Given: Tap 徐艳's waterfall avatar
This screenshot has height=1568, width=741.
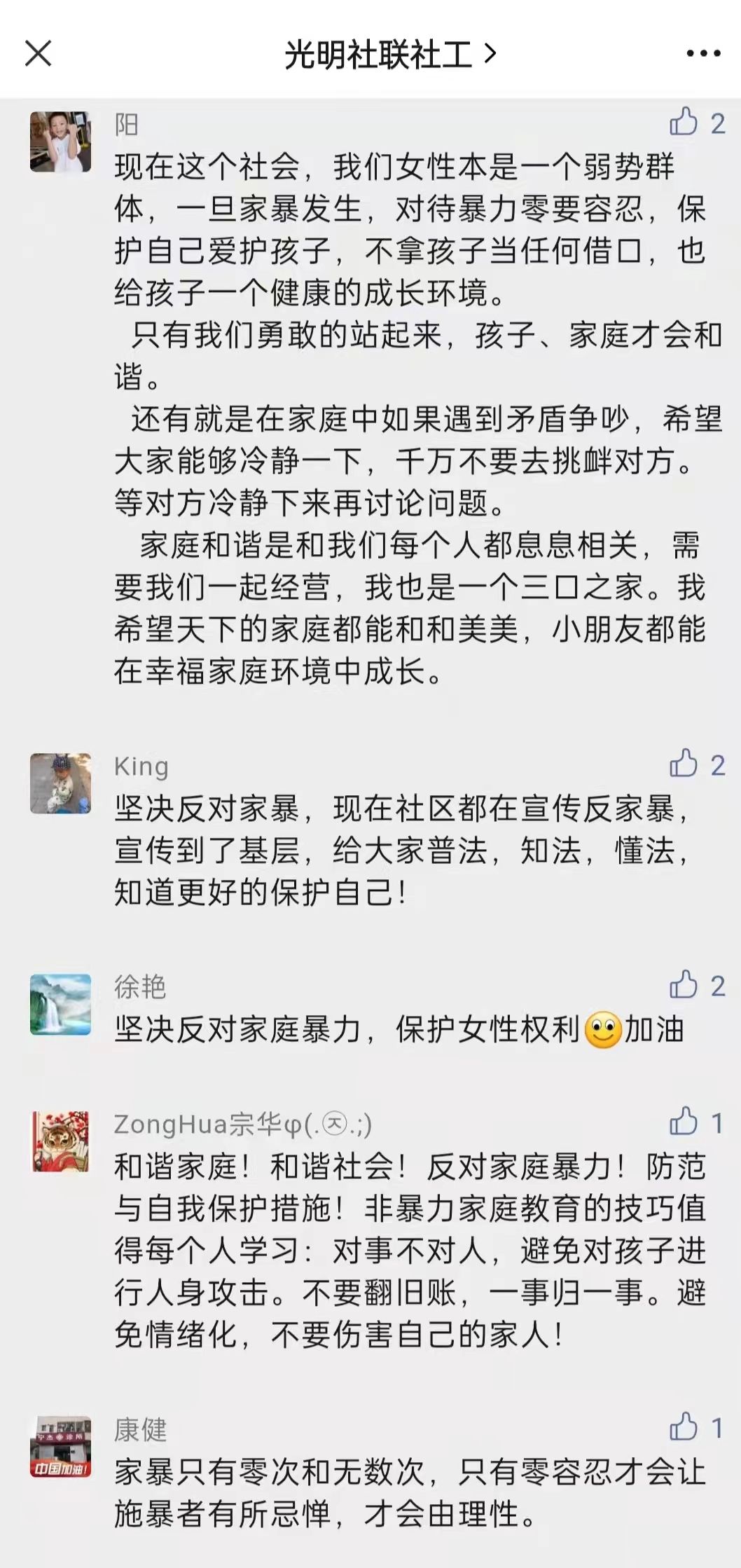Looking at the screenshot, I should pyautogui.click(x=61, y=1004).
